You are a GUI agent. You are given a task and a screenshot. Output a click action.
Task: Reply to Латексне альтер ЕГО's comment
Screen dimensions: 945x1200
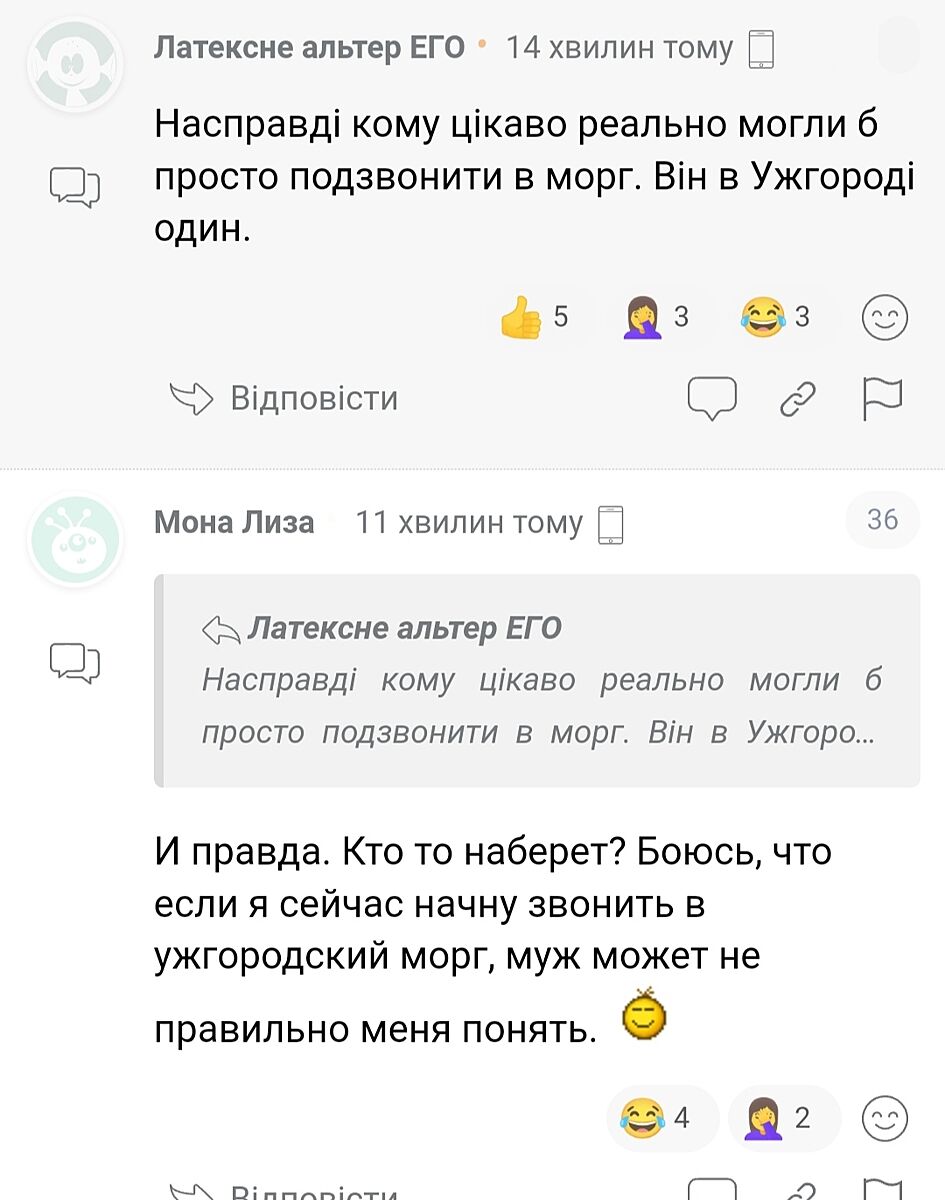point(284,398)
